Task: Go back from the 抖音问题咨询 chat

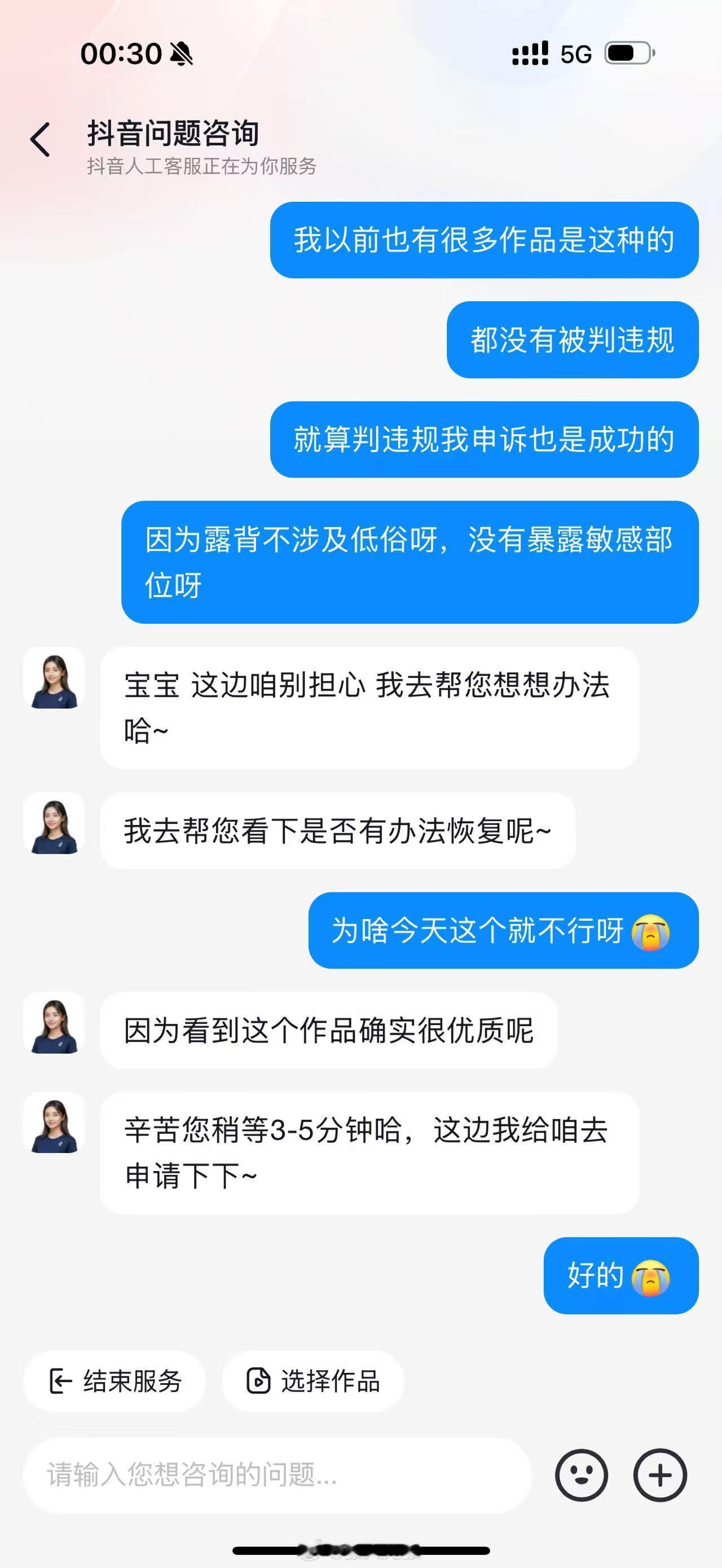Action: click(40, 139)
